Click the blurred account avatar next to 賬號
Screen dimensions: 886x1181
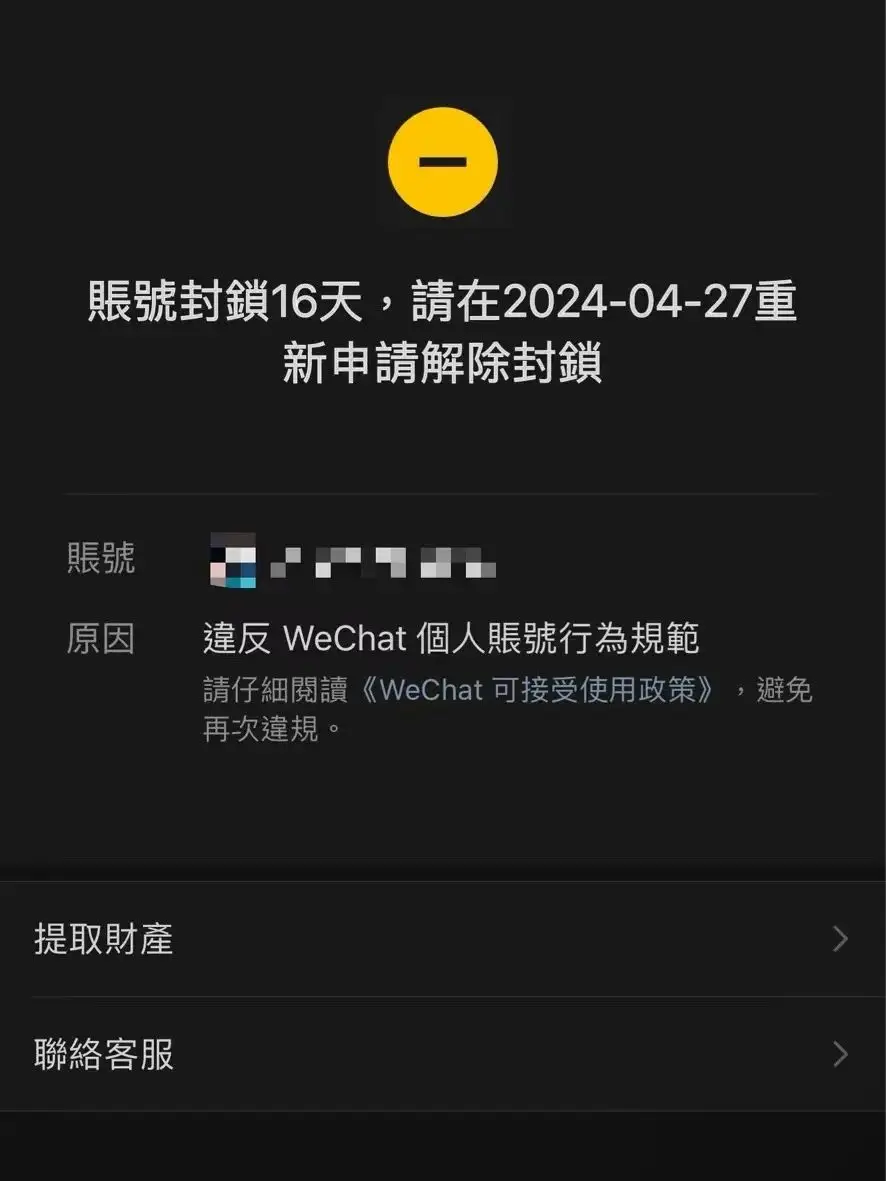232,560
